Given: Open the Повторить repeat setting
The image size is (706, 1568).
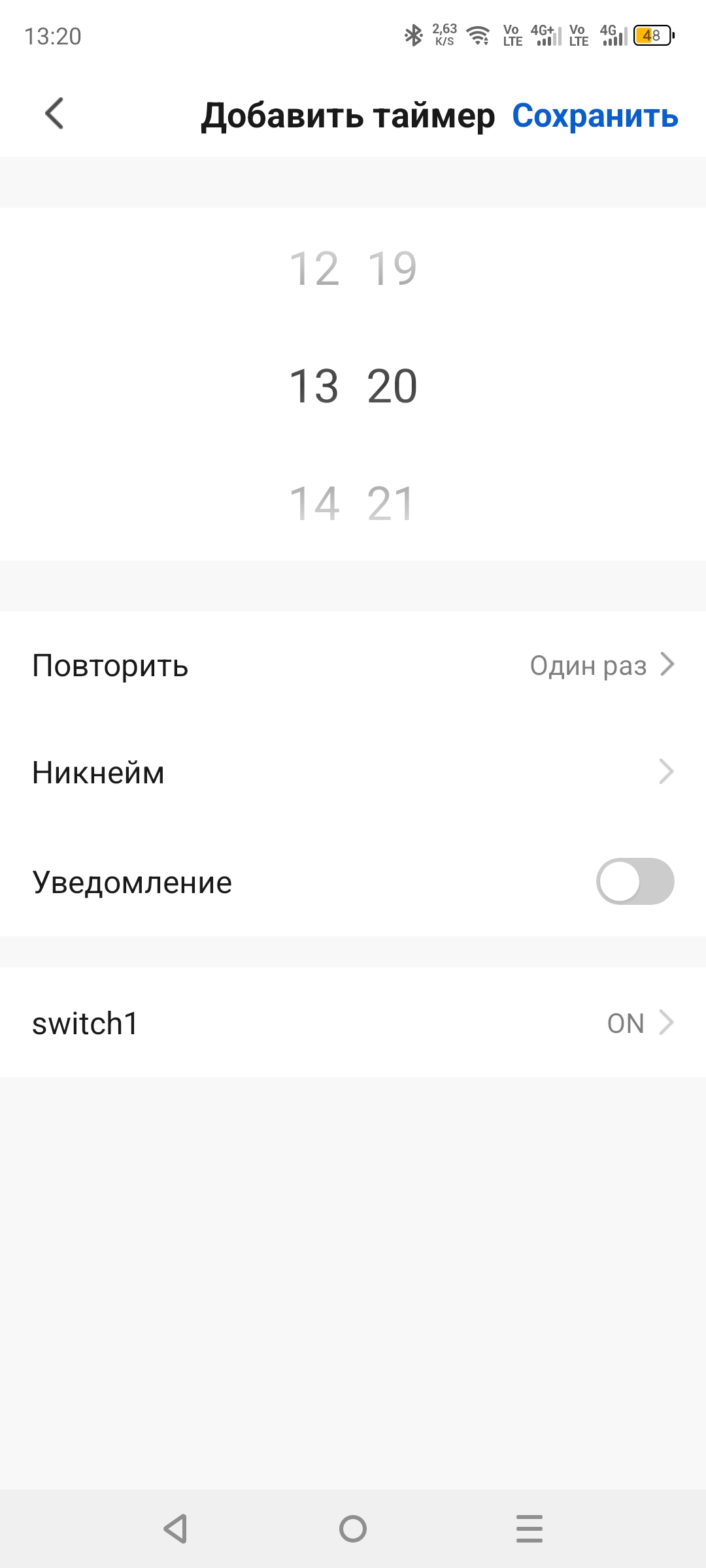Looking at the screenshot, I should tap(353, 666).
